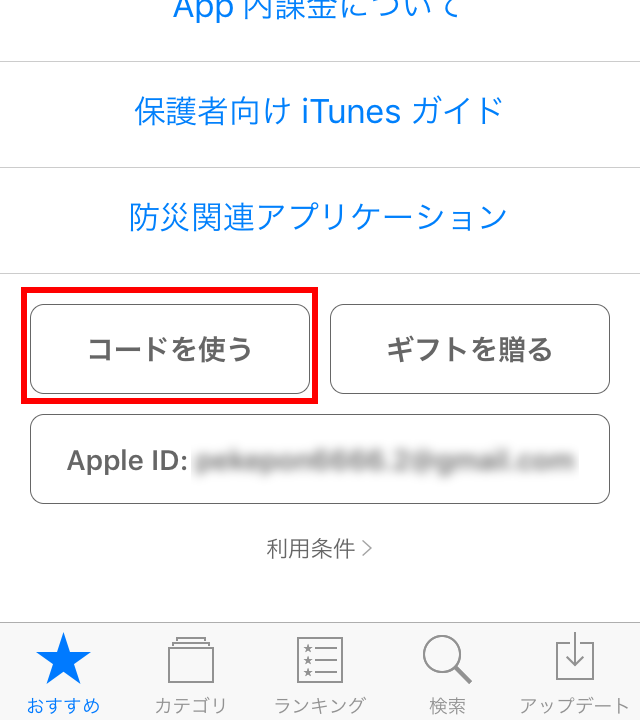640x720 pixels.
Task: Switch to the アップデート tab
Action: click(x=574, y=674)
